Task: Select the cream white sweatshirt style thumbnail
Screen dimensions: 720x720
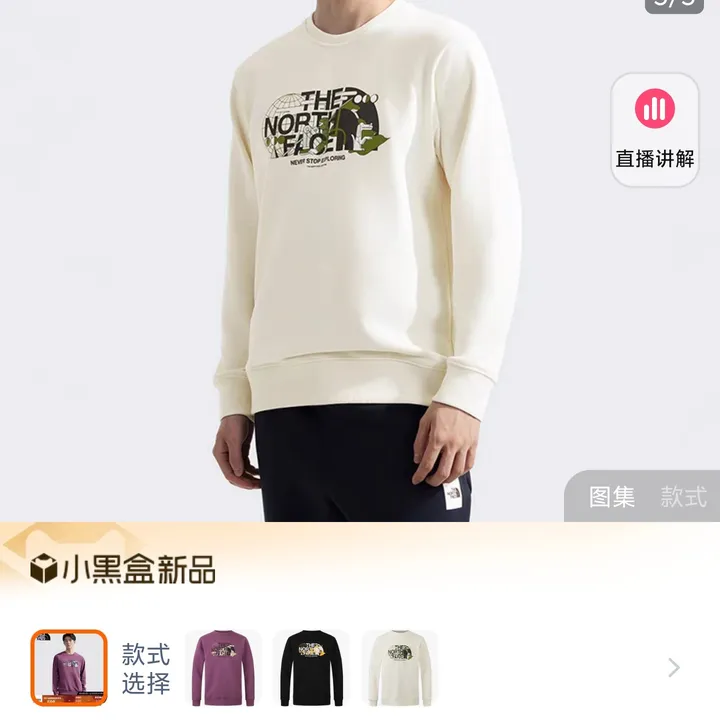Action: point(399,667)
